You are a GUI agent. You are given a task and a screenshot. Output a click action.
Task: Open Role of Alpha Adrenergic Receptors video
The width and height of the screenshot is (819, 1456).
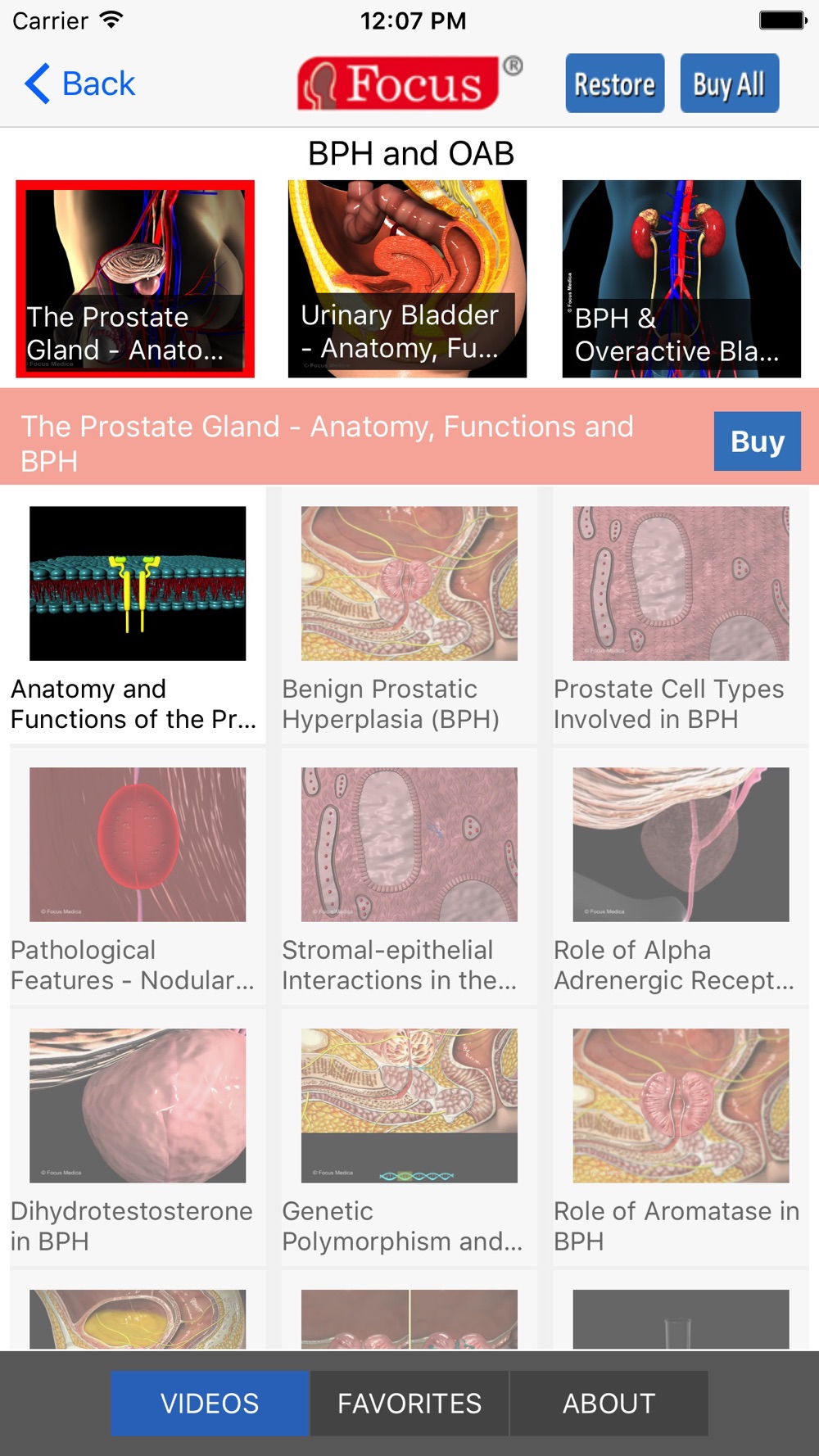(681, 877)
